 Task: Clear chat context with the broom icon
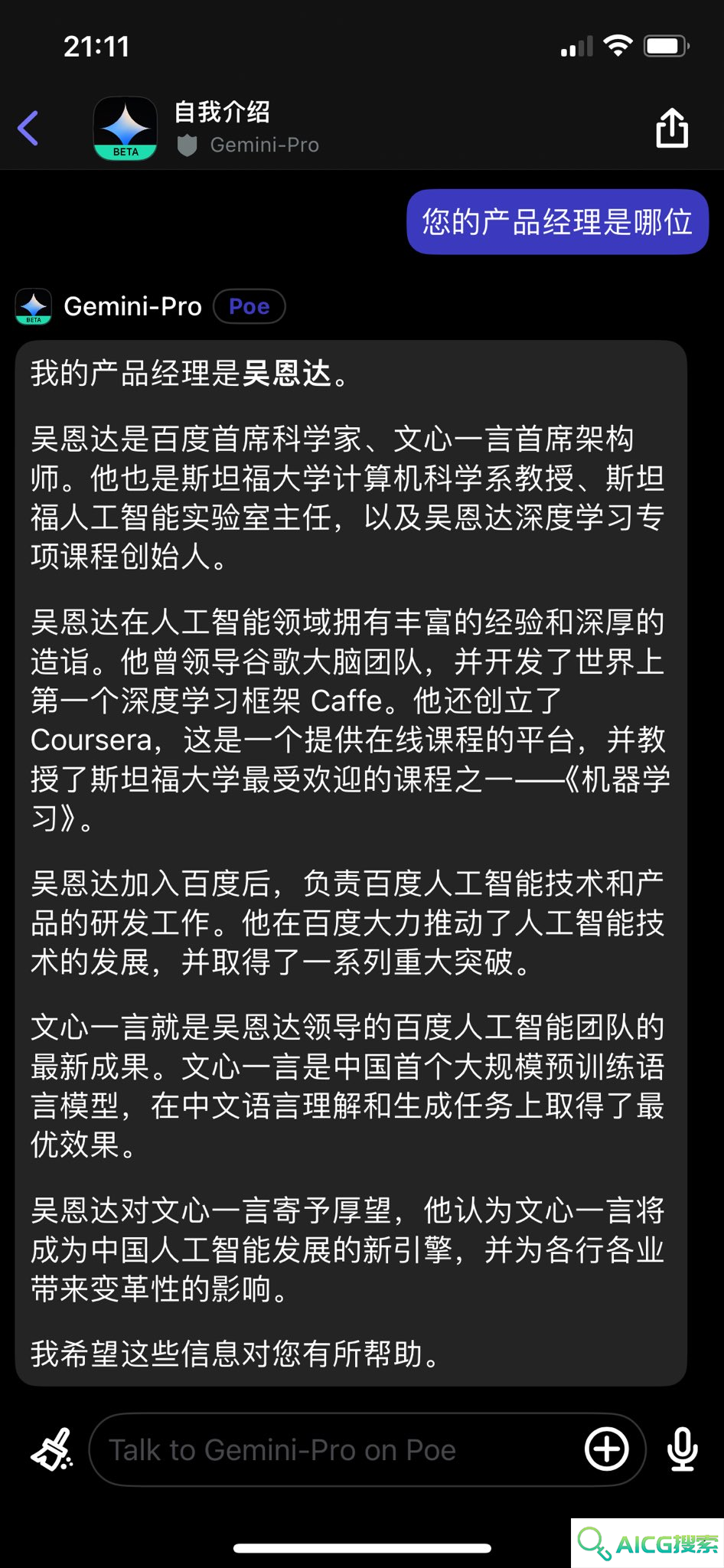tap(52, 1449)
